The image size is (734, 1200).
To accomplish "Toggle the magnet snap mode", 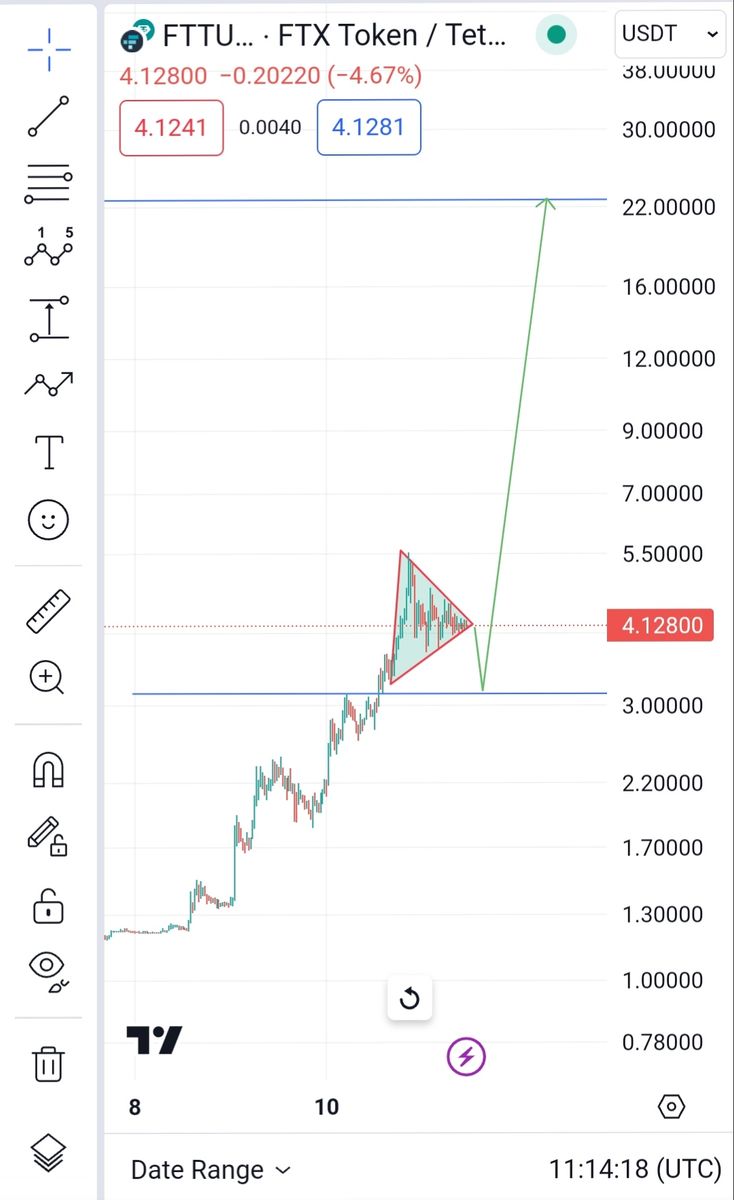I will pos(48,769).
